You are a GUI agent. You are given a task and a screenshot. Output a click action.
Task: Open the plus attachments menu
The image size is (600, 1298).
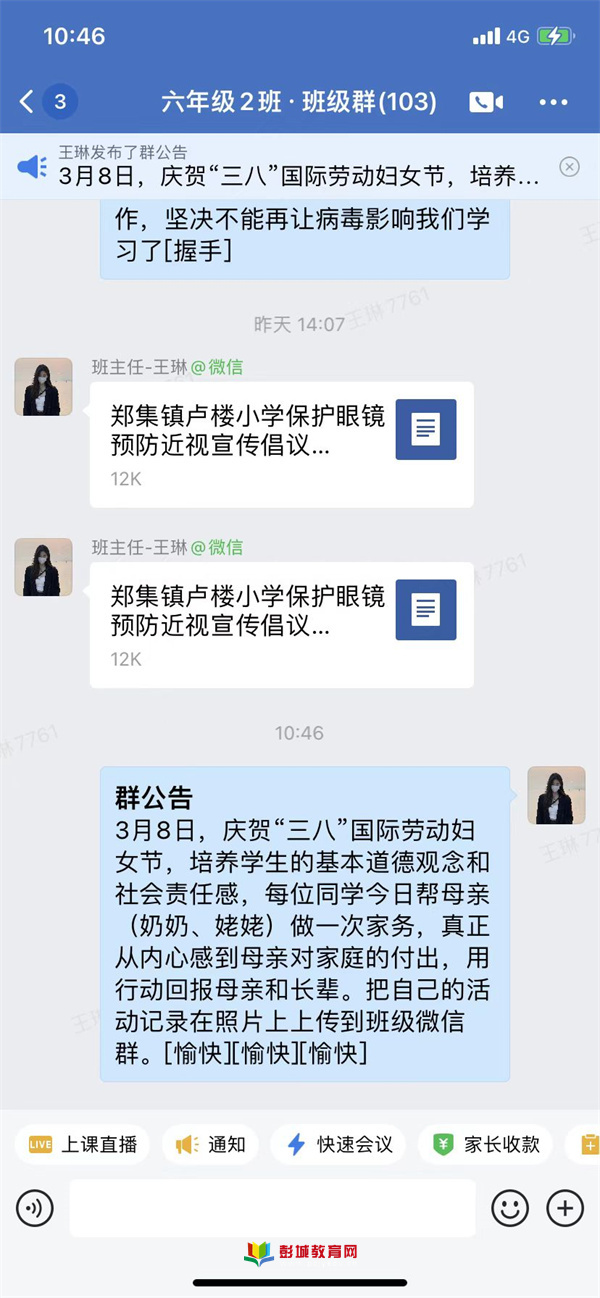(565, 1208)
